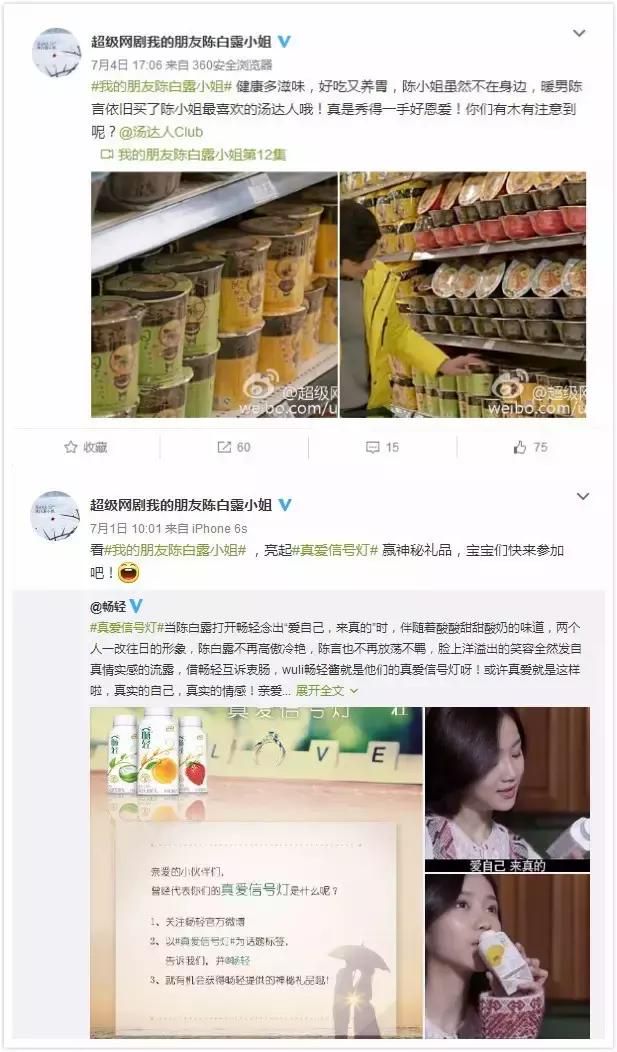Expand the quoted post with 展开全文
The height and width of the screenshot is (1052, 617).
326,690
